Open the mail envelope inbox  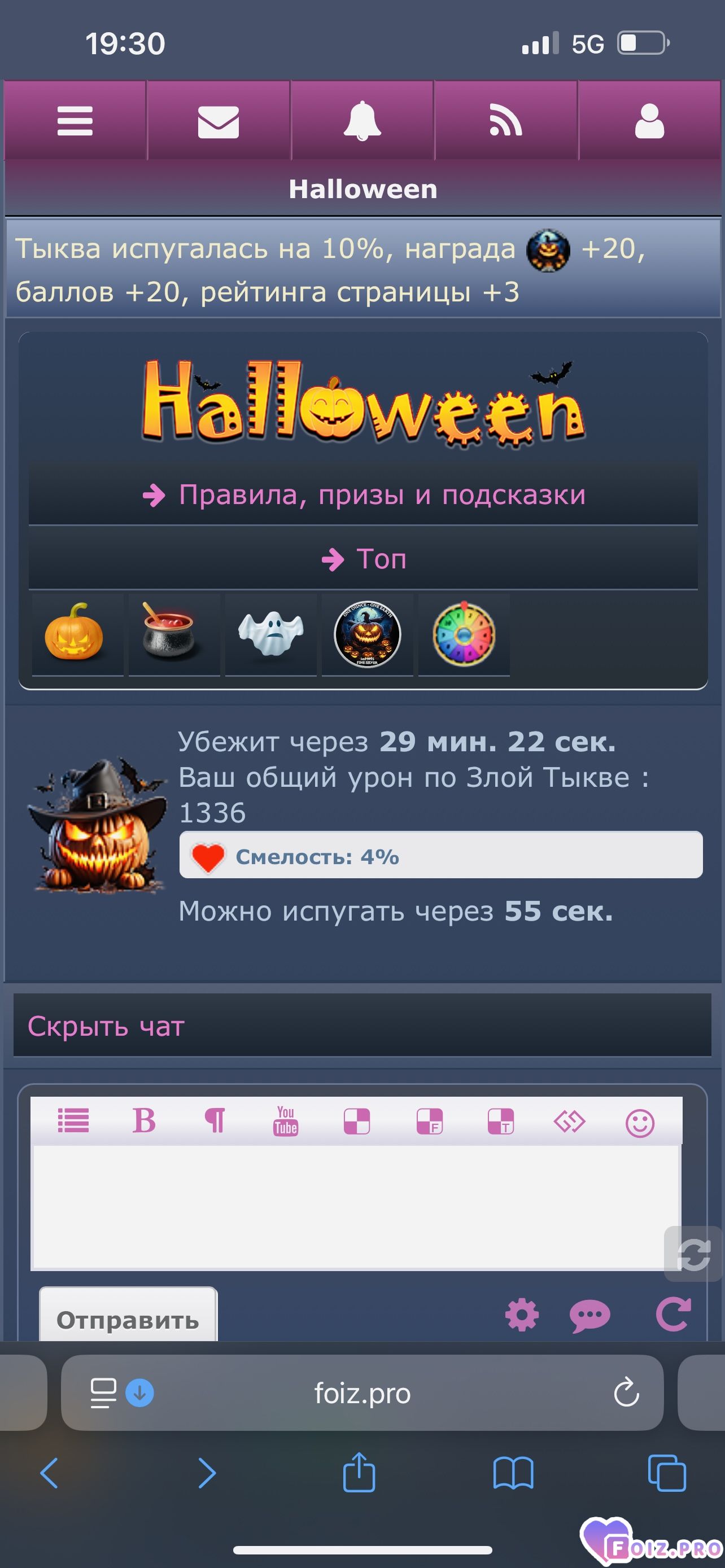pos(219,121)
